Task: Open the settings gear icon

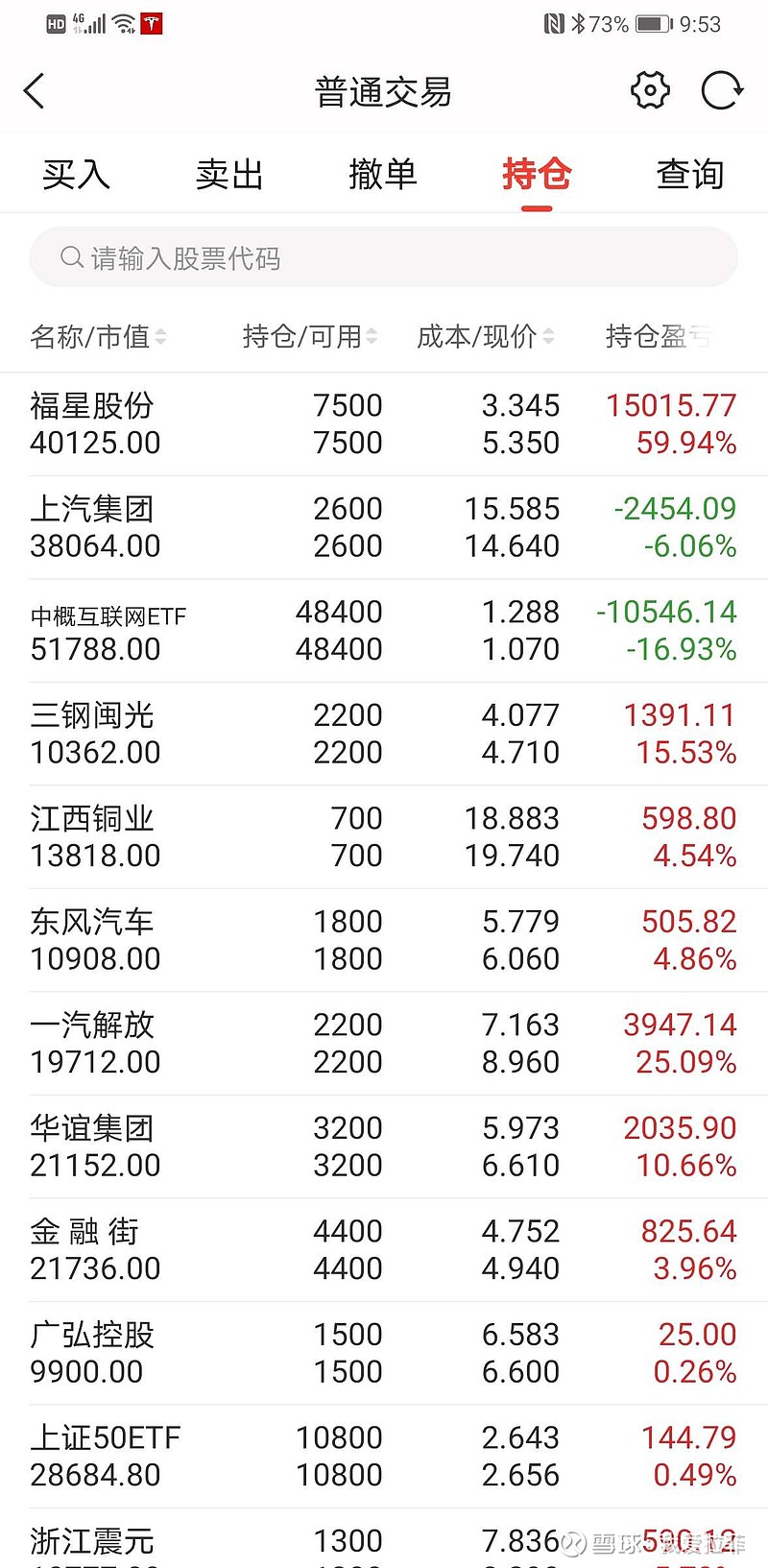Action: point(650,91)
